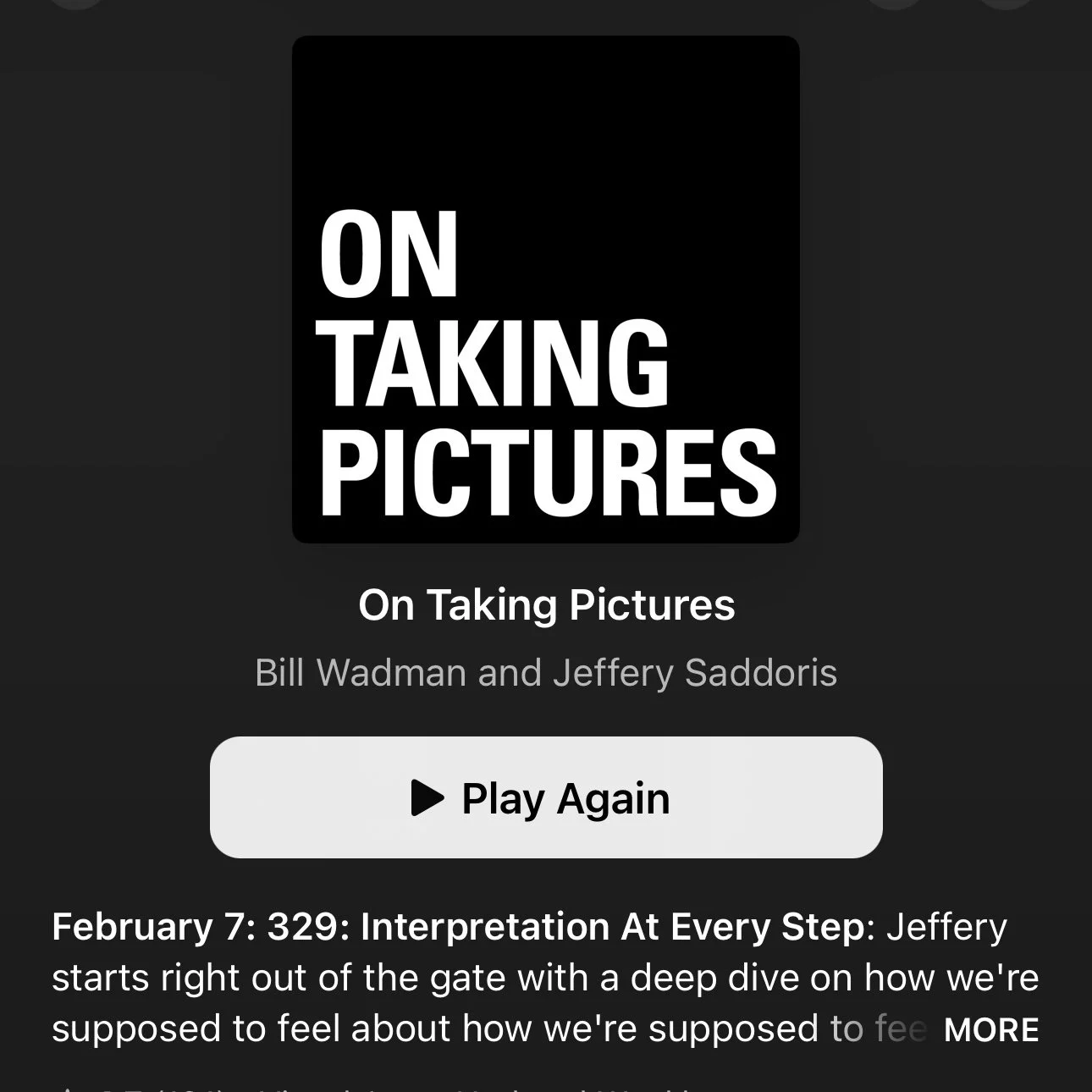This screenshot has height=1092, width=1092.
Task: Expand the episode description with MORE
Action: [x=990, y=1029]
